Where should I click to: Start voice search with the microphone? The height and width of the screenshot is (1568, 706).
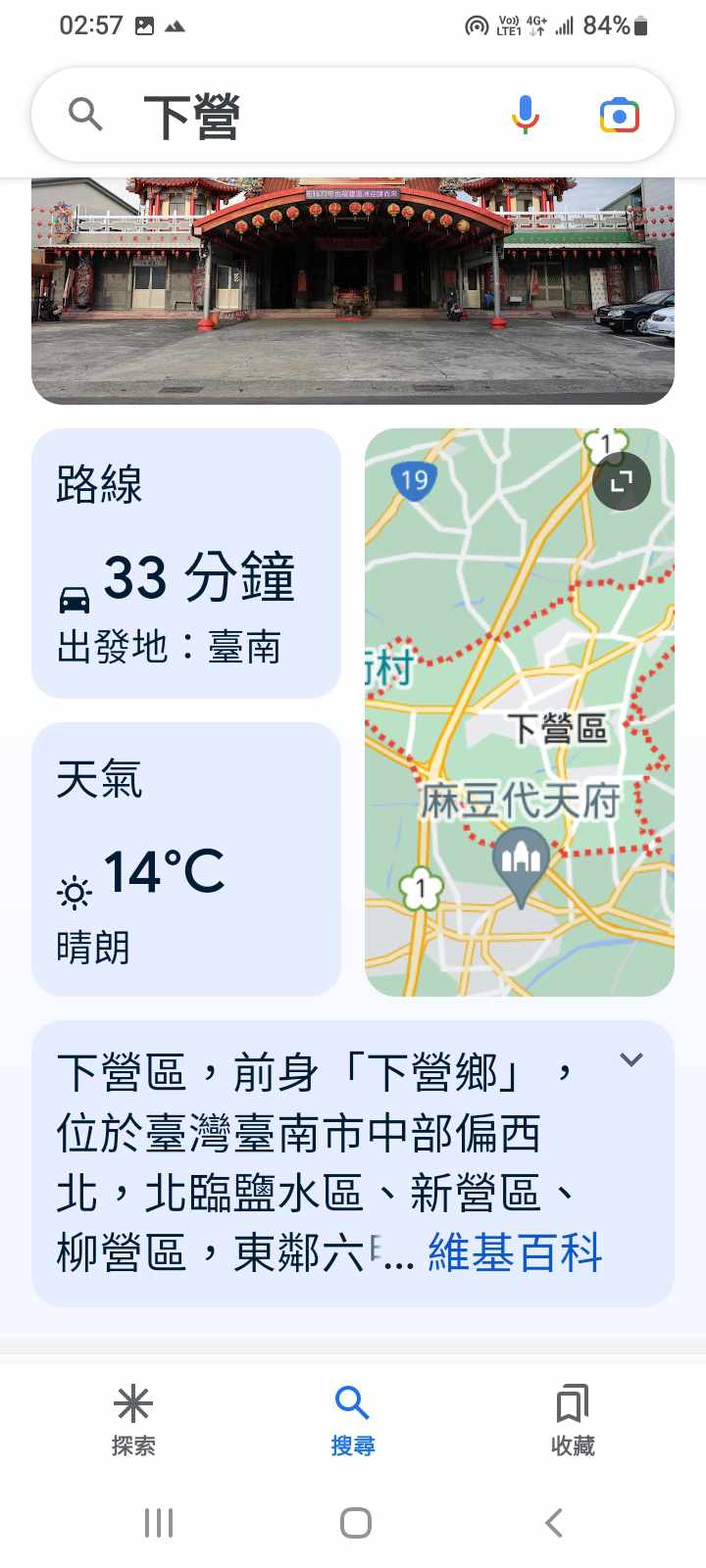pyautogui.click(x=526, y=116)
